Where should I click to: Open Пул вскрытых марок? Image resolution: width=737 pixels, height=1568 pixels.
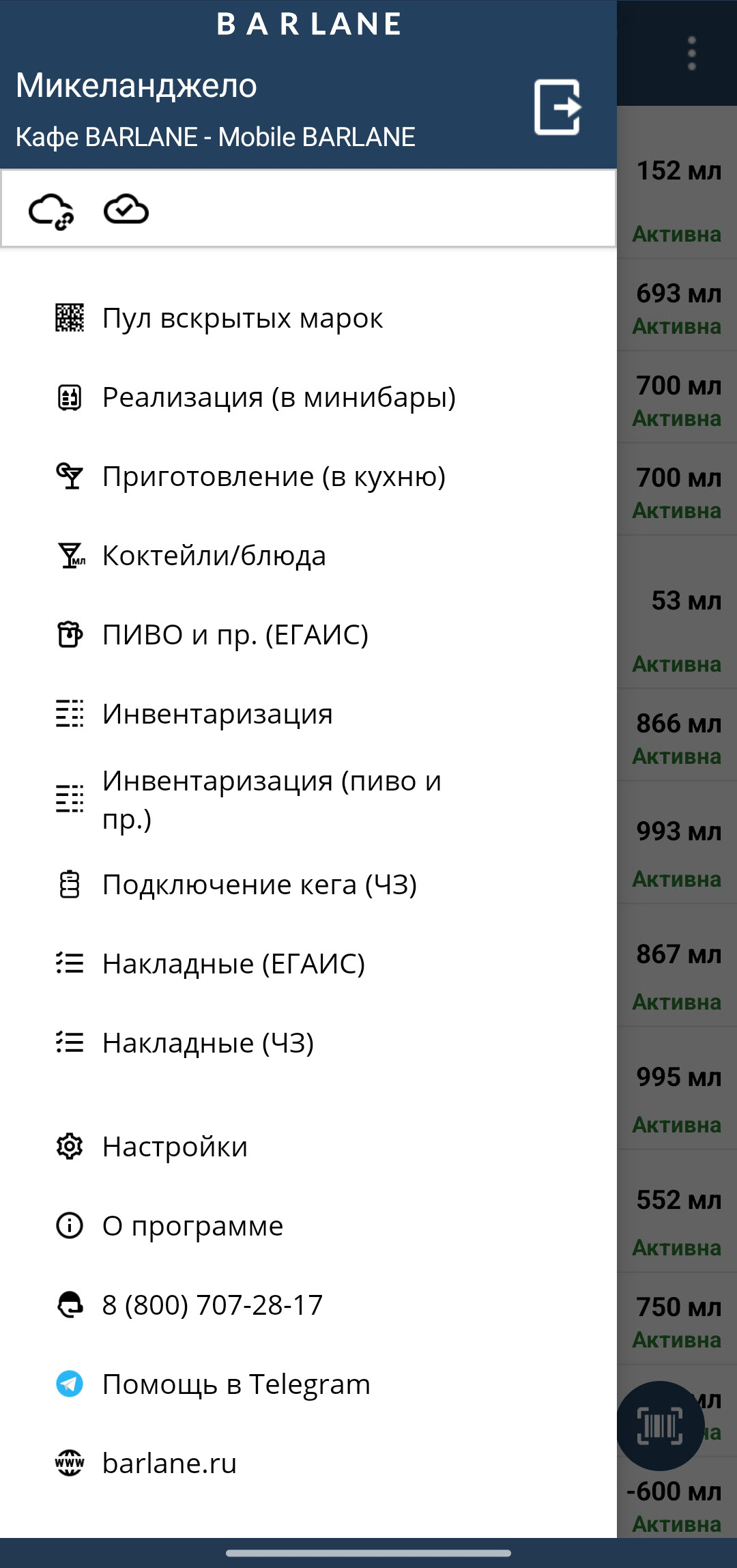[x=242, y=318]
